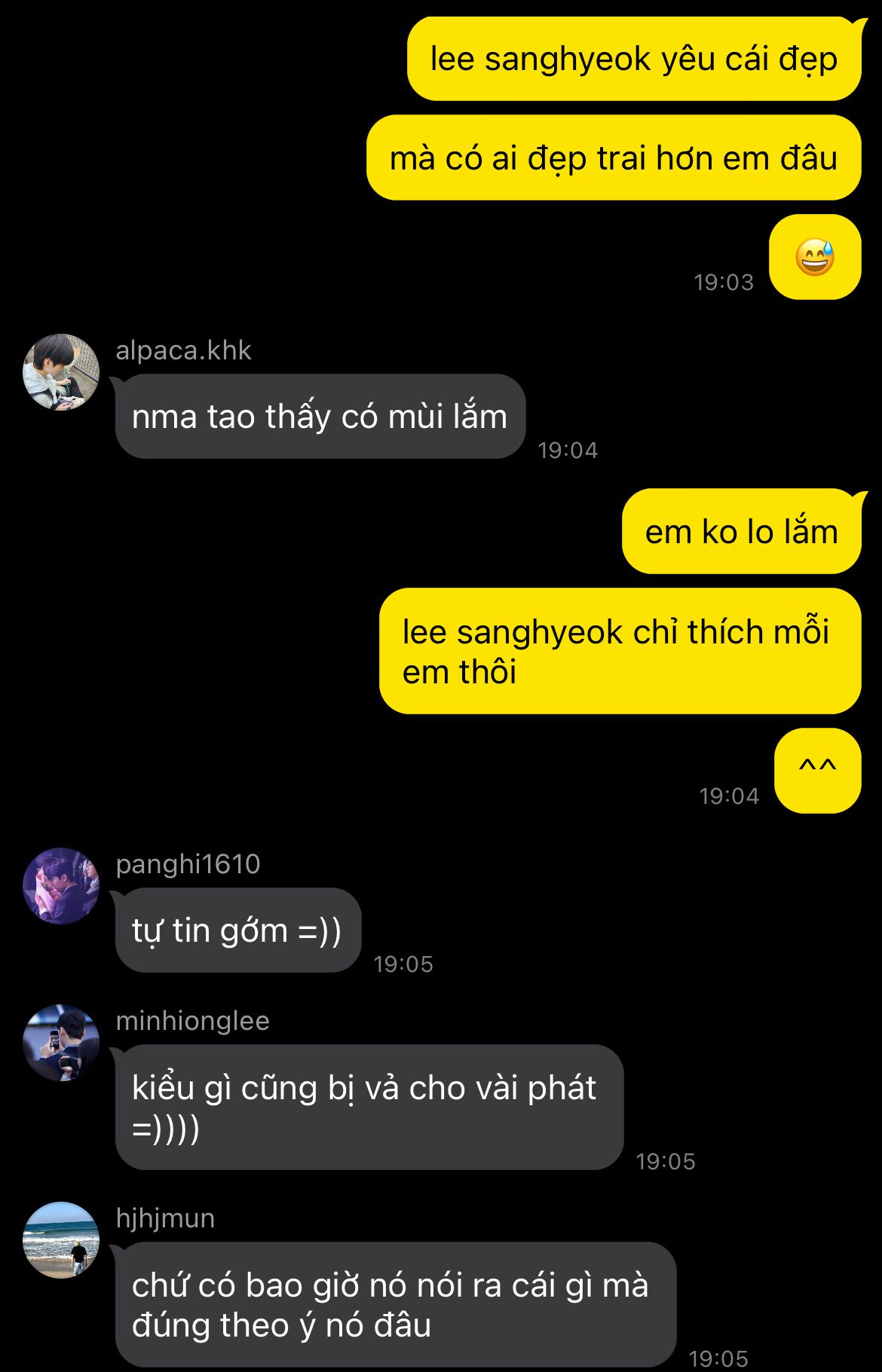Open hjhjmun's avatar

(x=61, y=1240)
